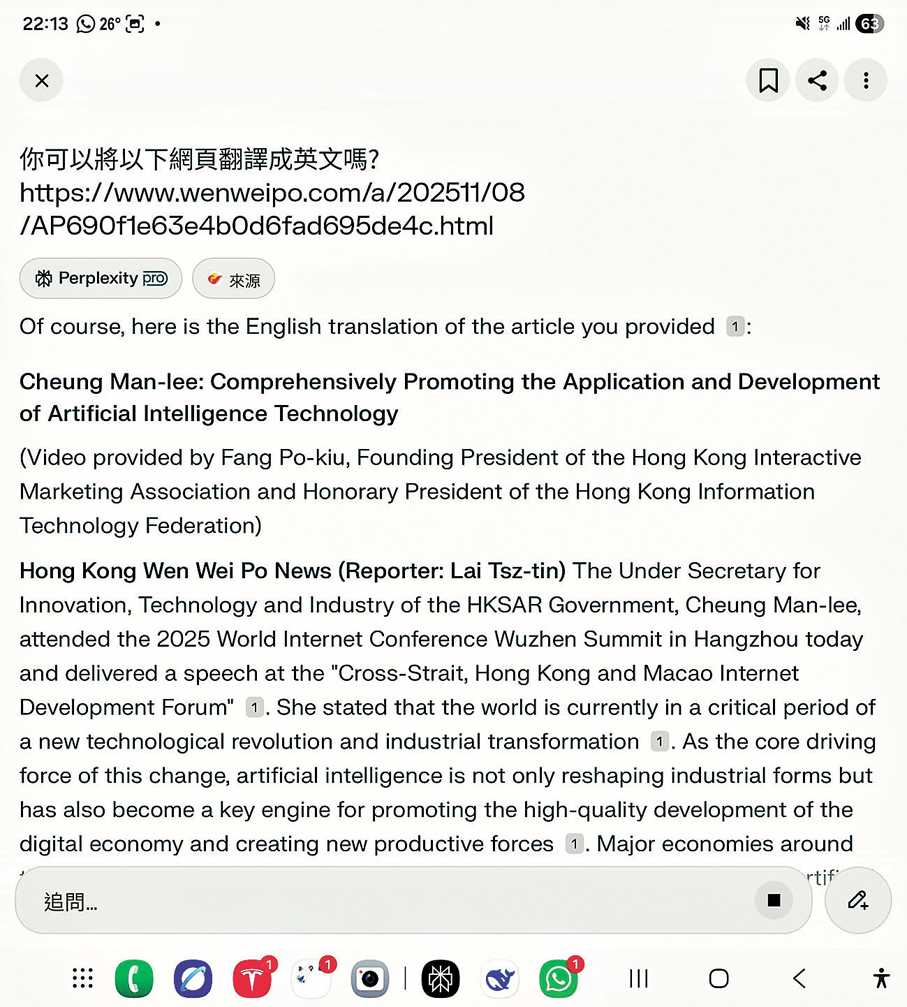
Task: Open the accessibility shortcut button
Action: pos(880,979)
